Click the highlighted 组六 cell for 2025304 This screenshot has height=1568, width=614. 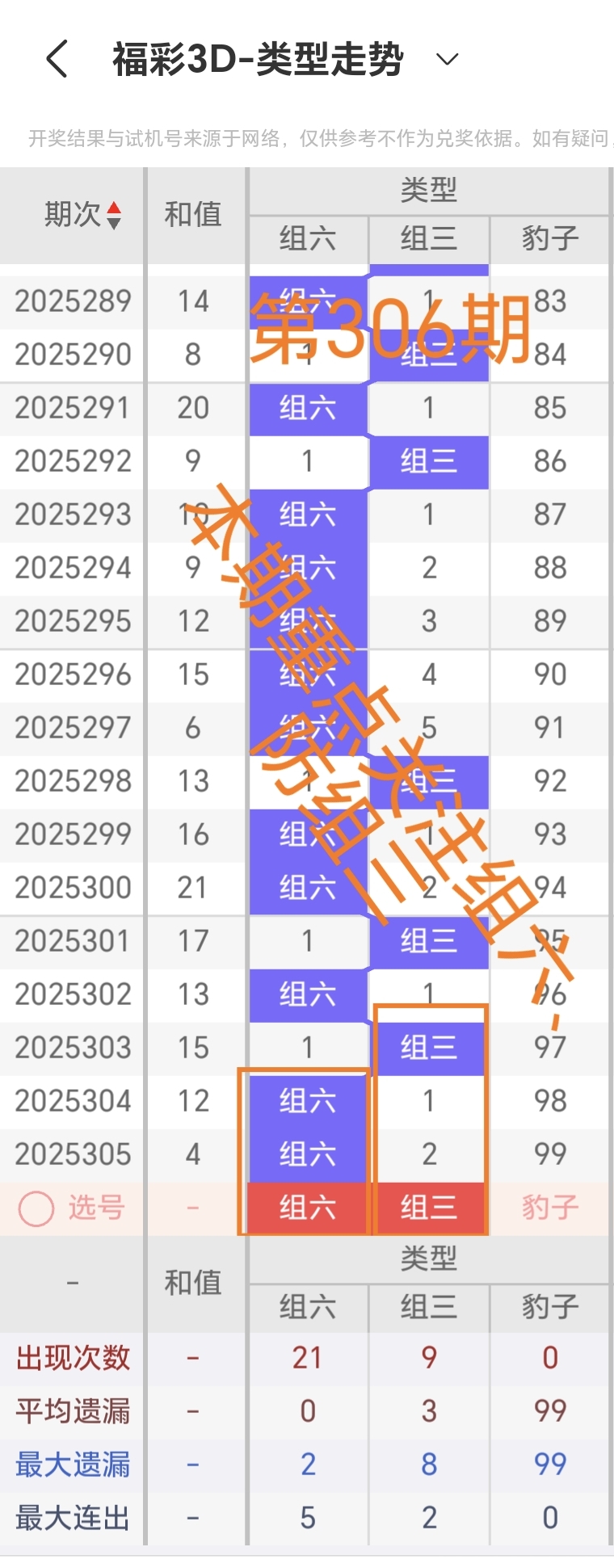[307, 1101]
